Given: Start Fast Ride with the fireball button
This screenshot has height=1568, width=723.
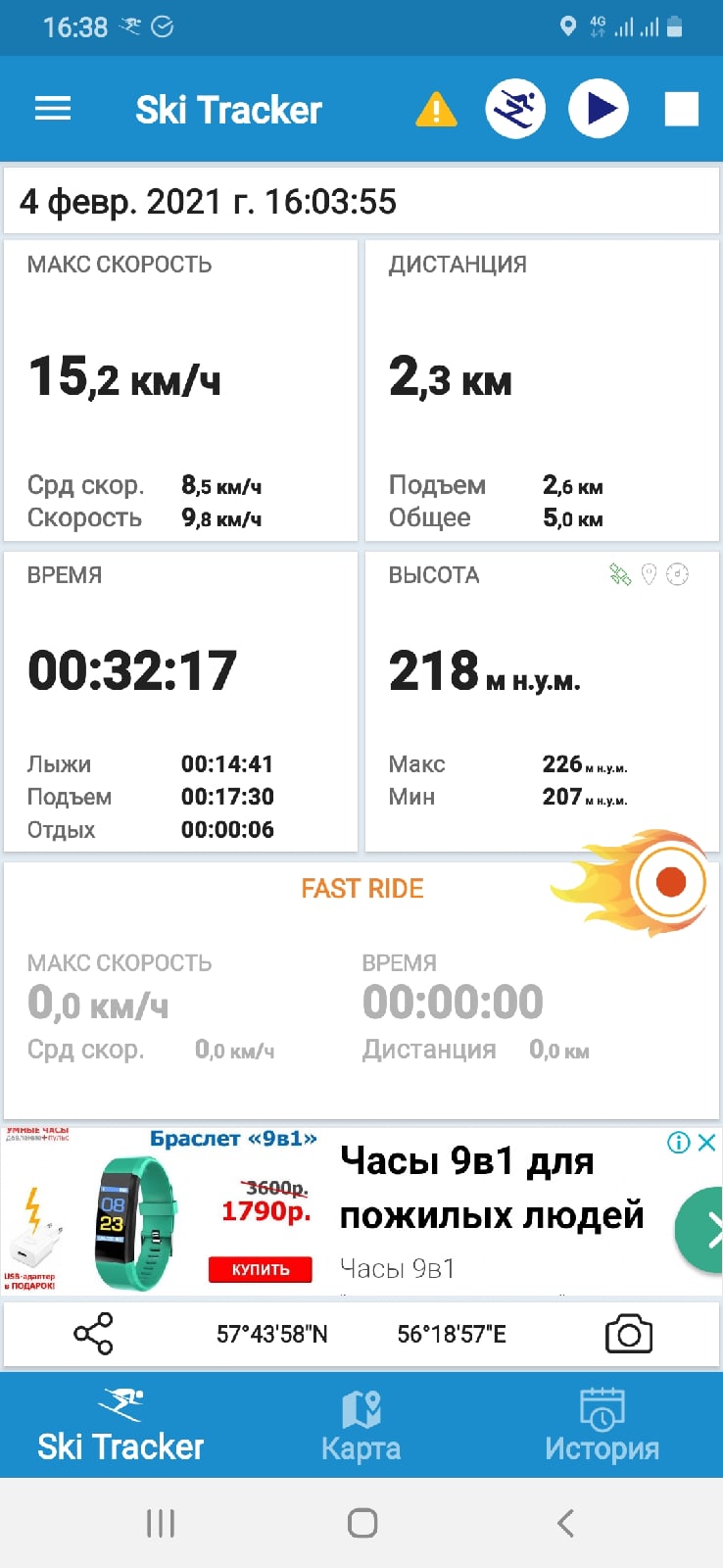Looking at the screenshot, I should pyautogui.click(x=670, y=882).
